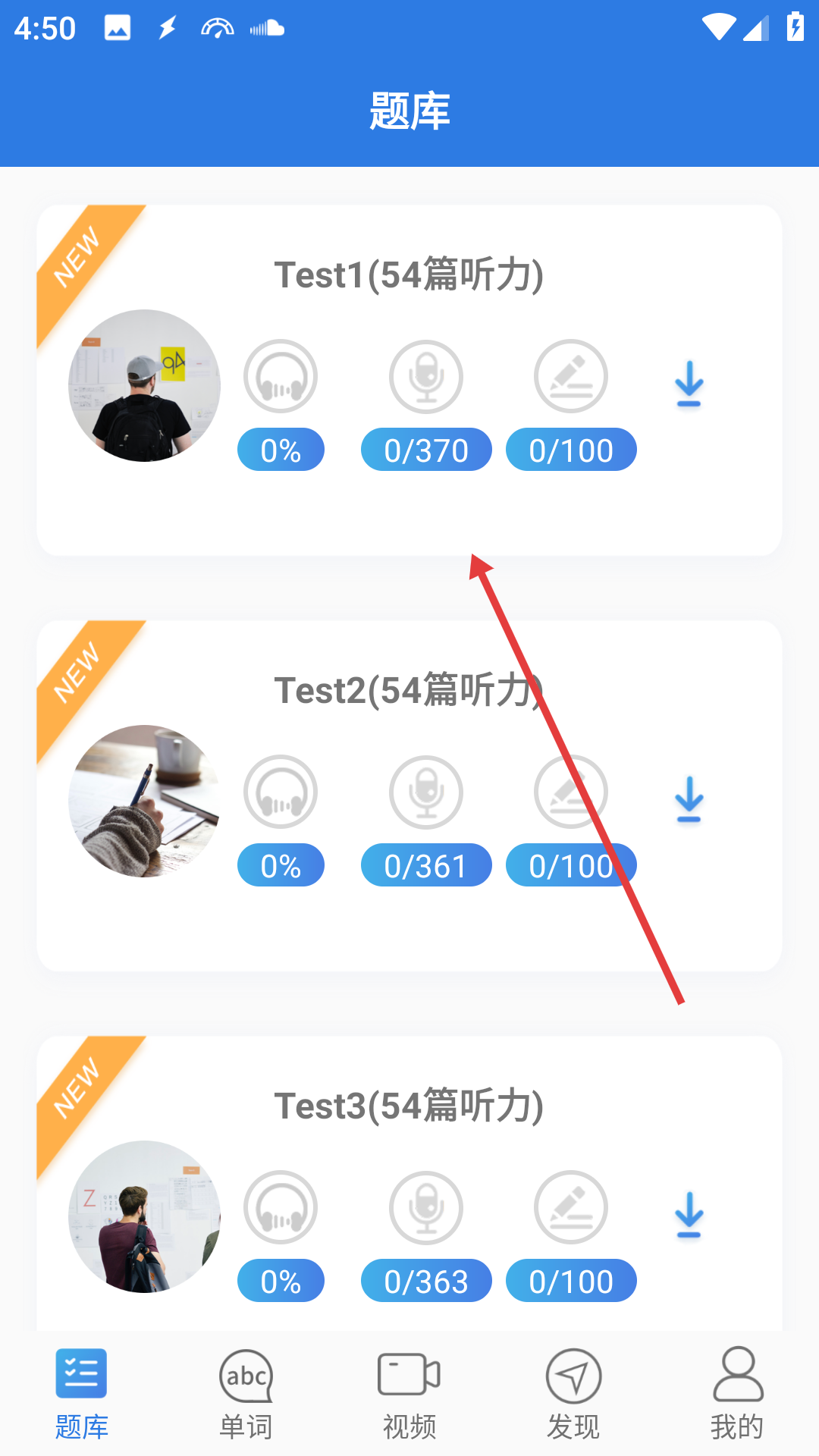Open the Test3(54篇听力) card
The height and width of the screenshot is (1456, 819).
coord(409,1106)
